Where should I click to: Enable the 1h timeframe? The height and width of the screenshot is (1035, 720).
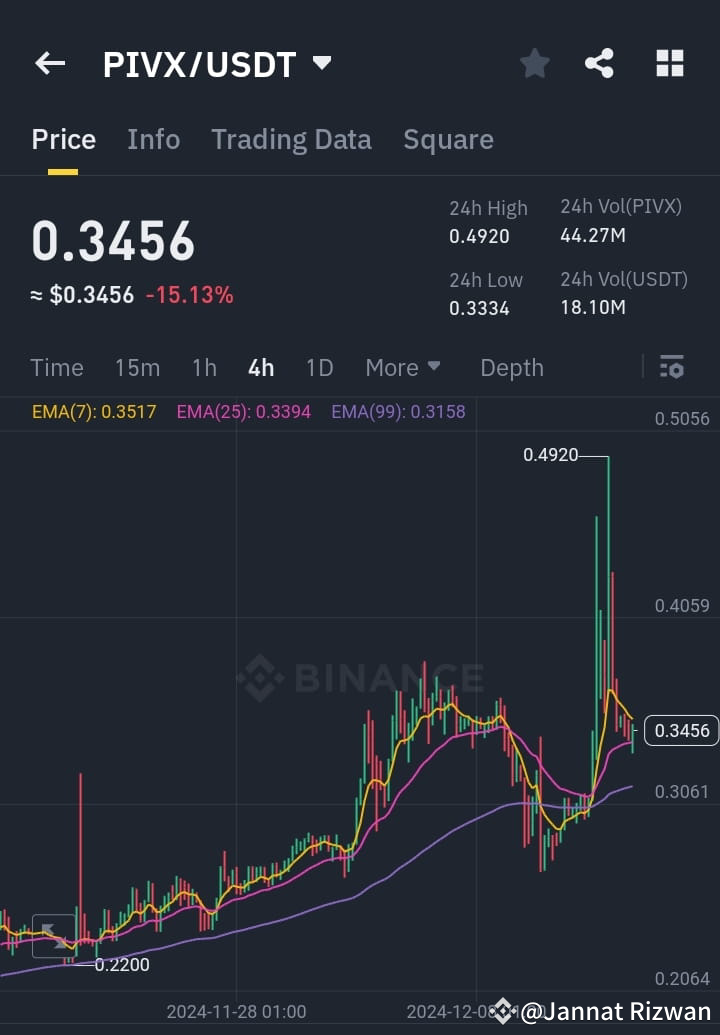point(204,368)
